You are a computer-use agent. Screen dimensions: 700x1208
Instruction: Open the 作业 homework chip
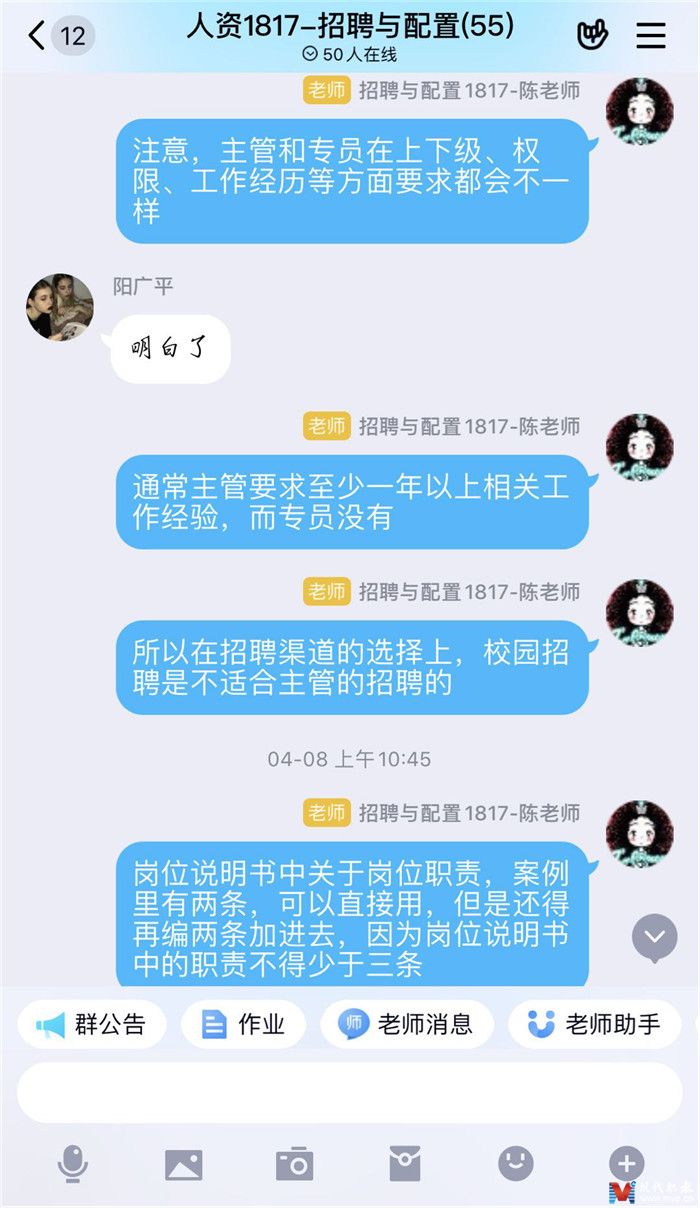243,1024
